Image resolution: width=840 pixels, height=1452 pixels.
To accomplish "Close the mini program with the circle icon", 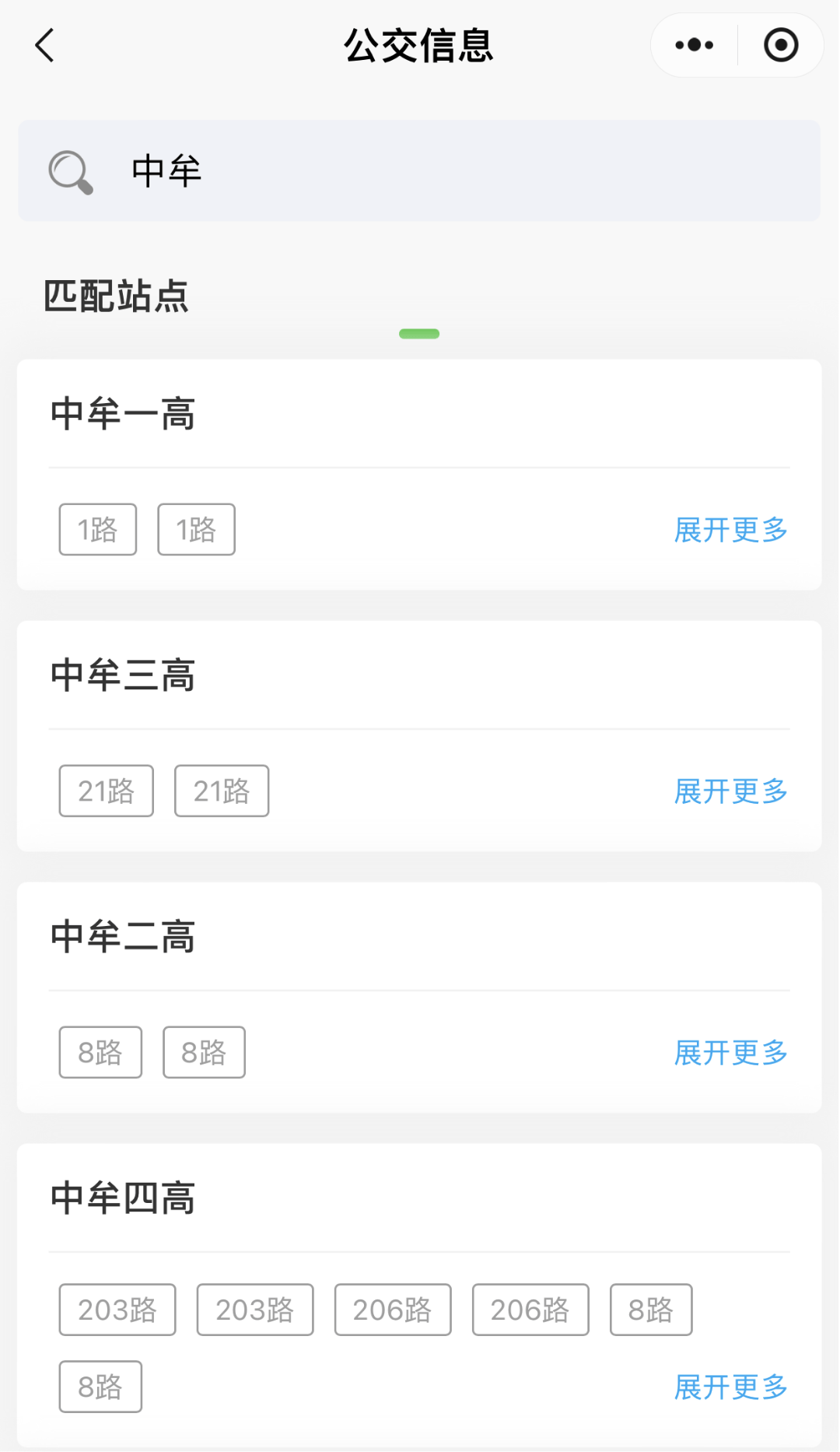I will 781,45.
